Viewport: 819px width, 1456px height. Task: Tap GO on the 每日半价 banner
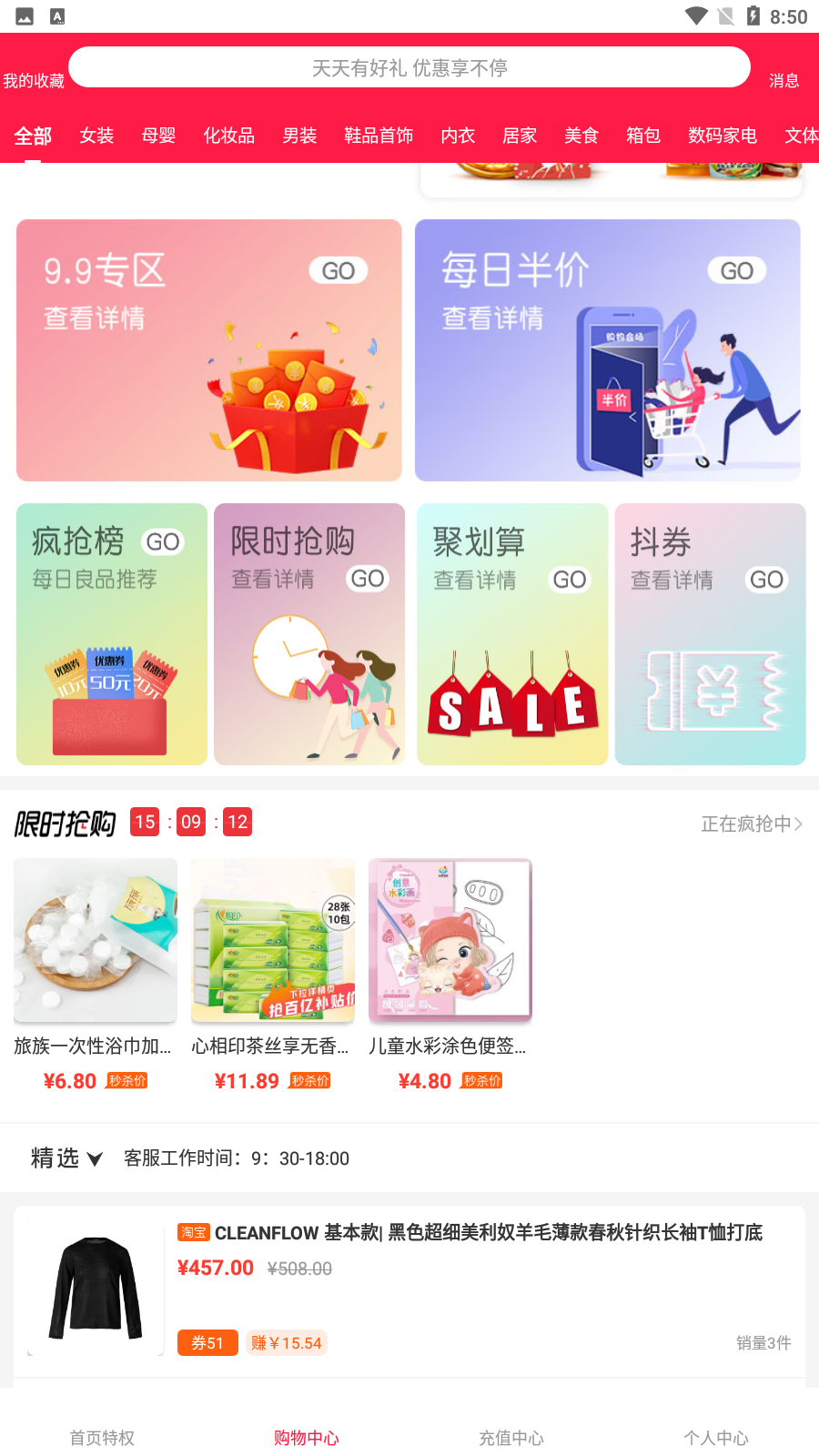click(x=735, y=270)
